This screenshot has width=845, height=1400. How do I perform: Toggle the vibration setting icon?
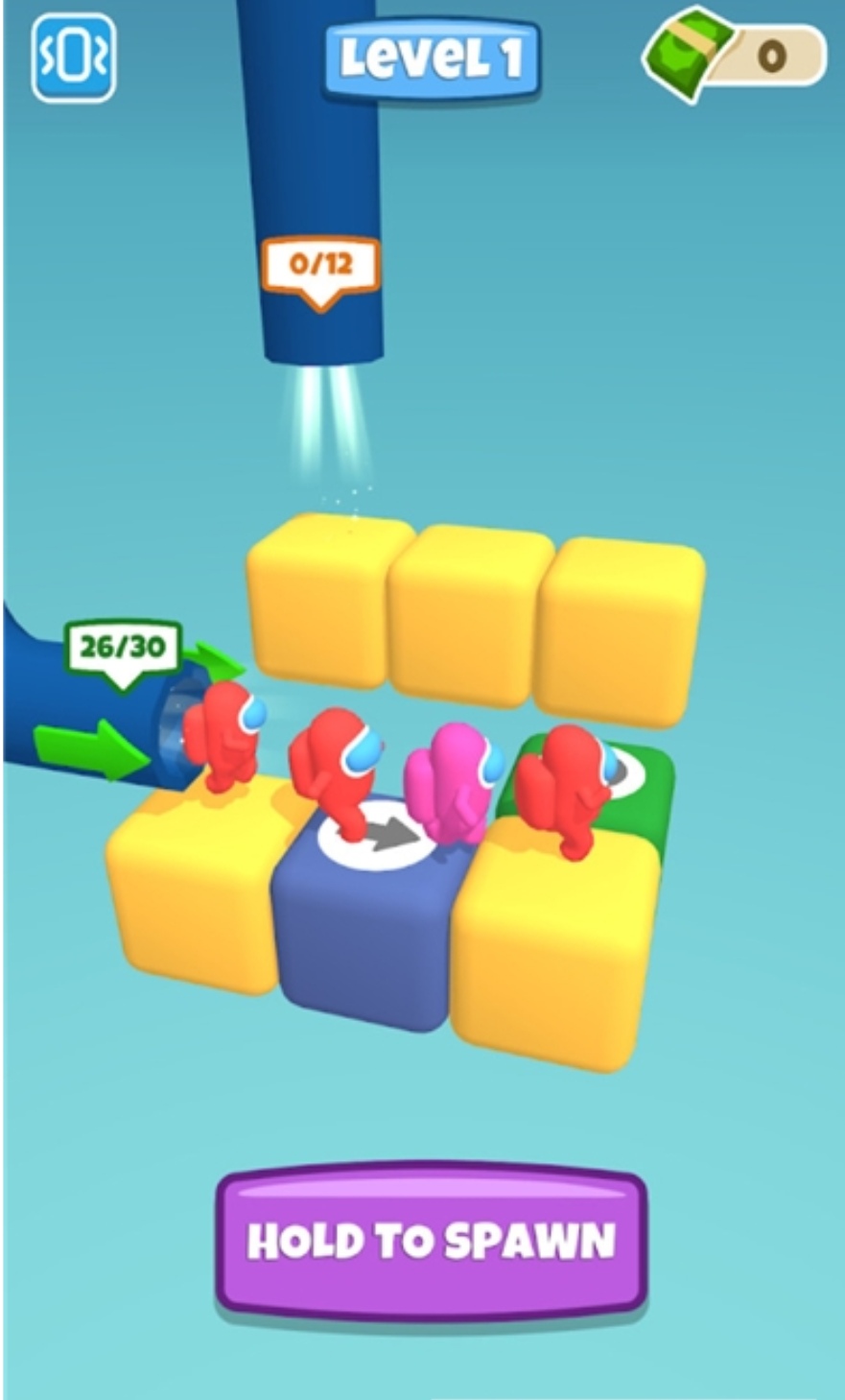[74, 59]
